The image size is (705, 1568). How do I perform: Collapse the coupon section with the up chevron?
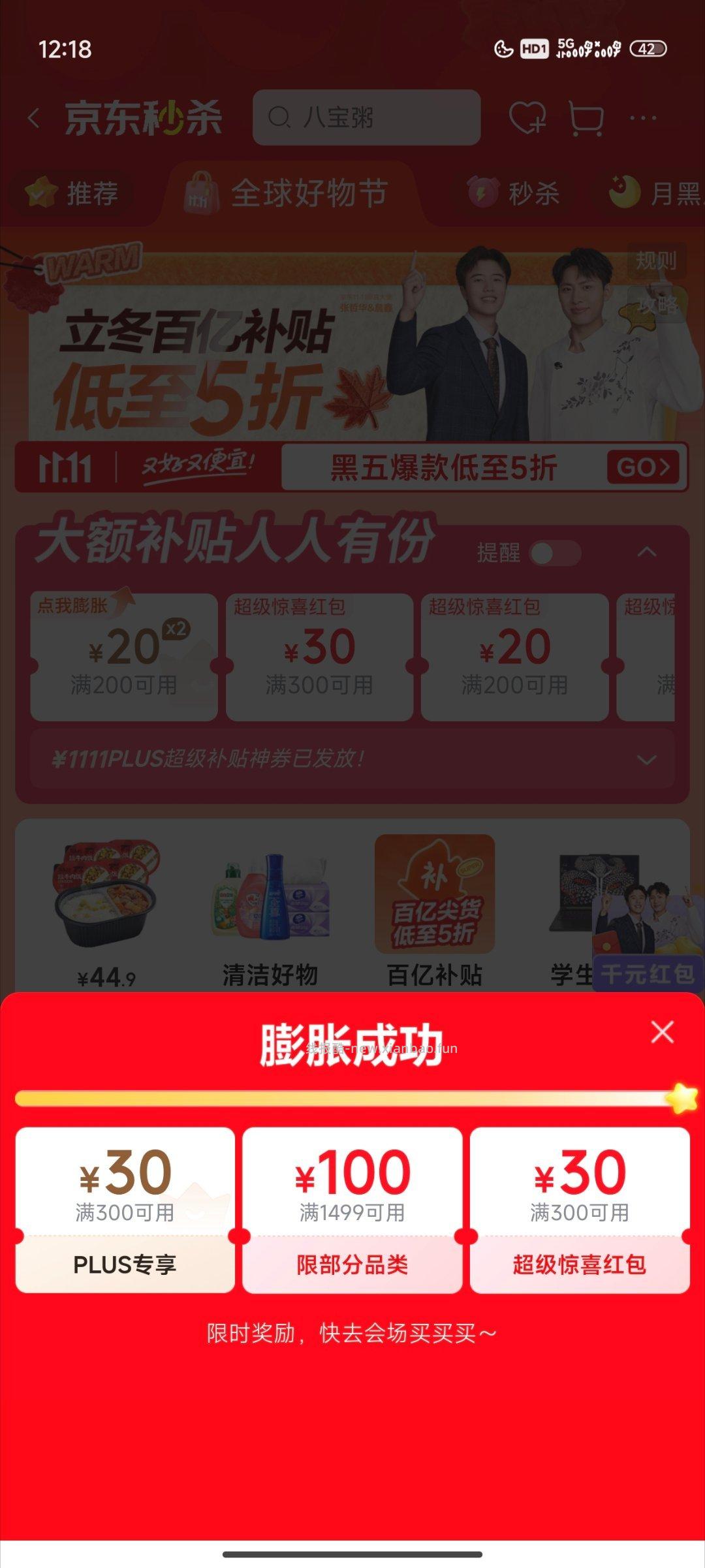click(647, 552)
